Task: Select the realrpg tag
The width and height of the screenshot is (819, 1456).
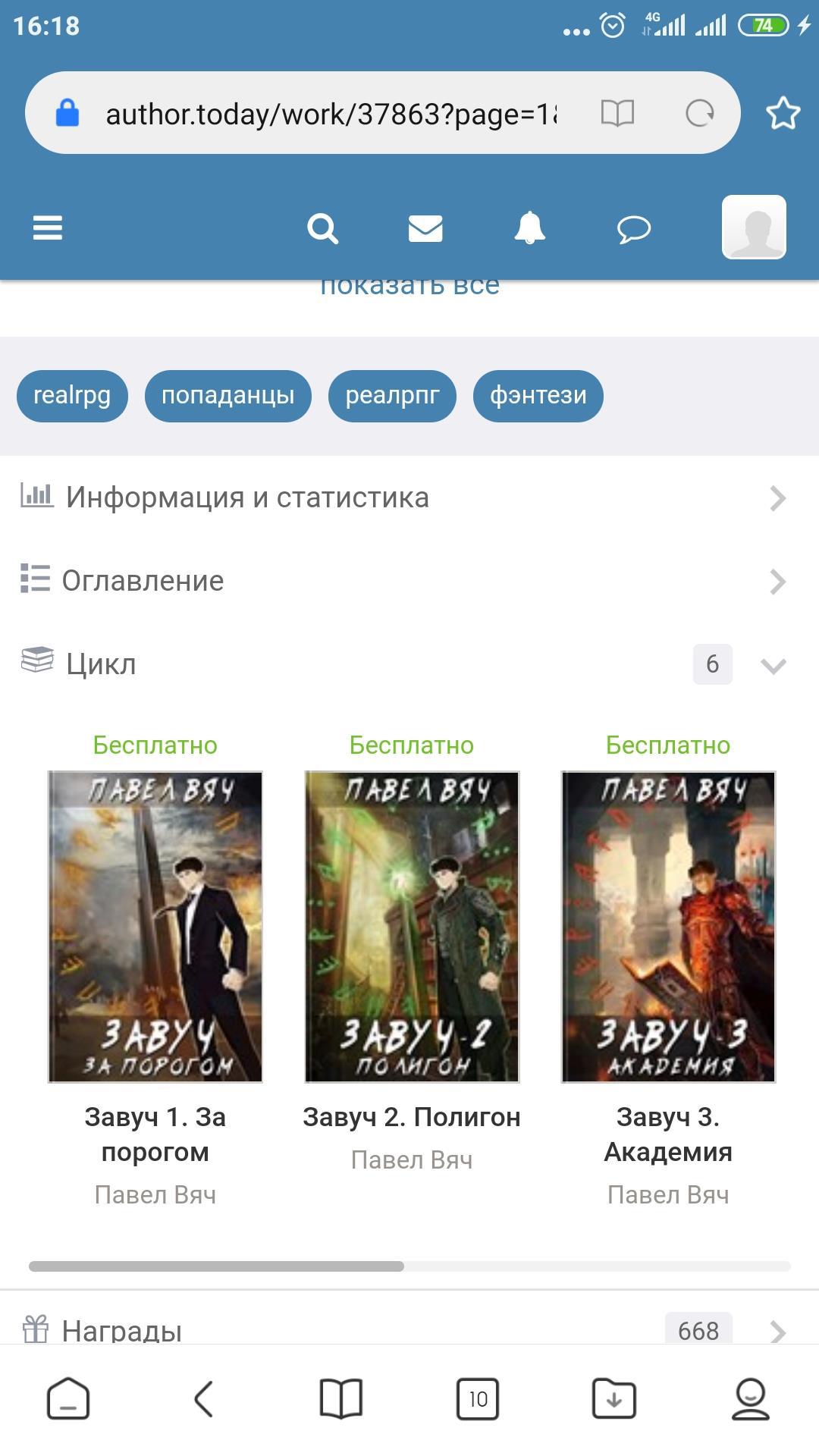Action: click(72, 395)
